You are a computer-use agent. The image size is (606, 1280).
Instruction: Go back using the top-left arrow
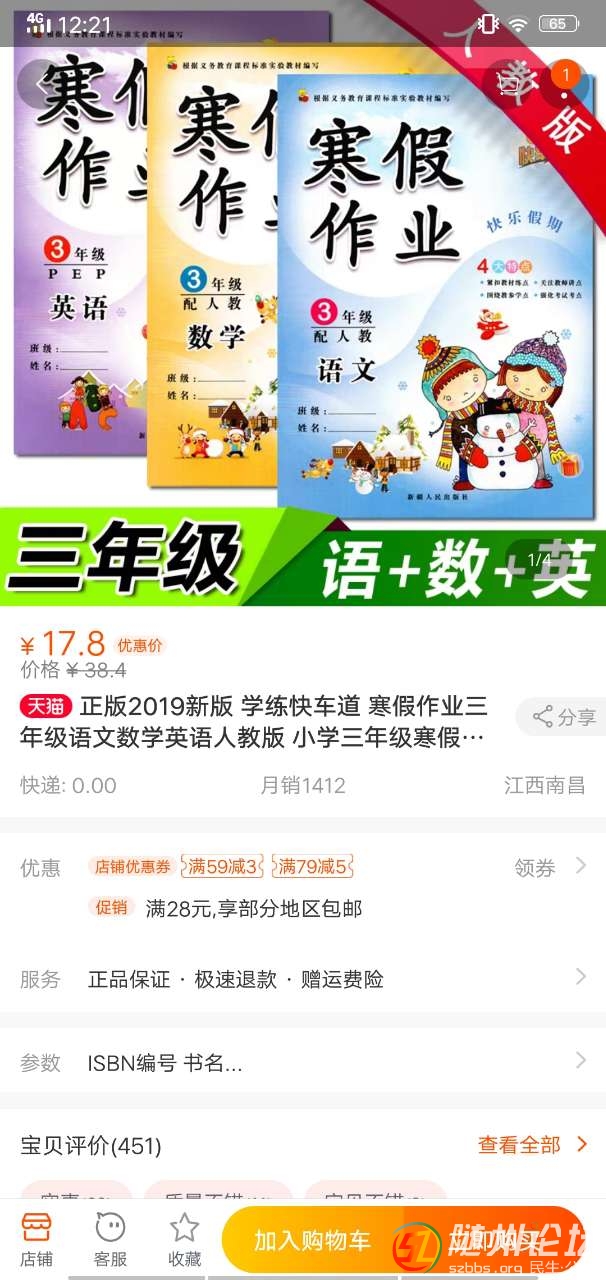40,83
